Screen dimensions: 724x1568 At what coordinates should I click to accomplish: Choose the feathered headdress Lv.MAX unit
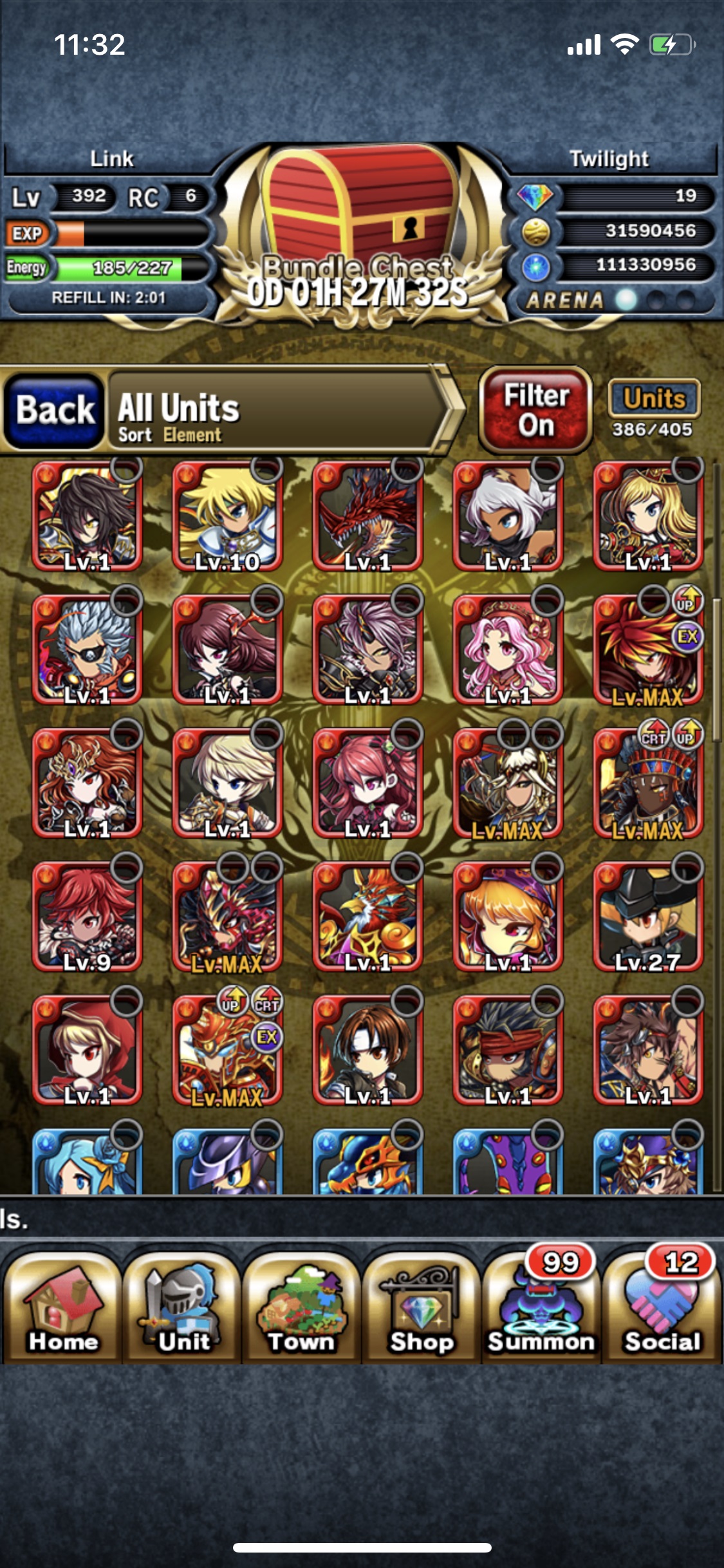pyautogui.click(x=648, y=783)
